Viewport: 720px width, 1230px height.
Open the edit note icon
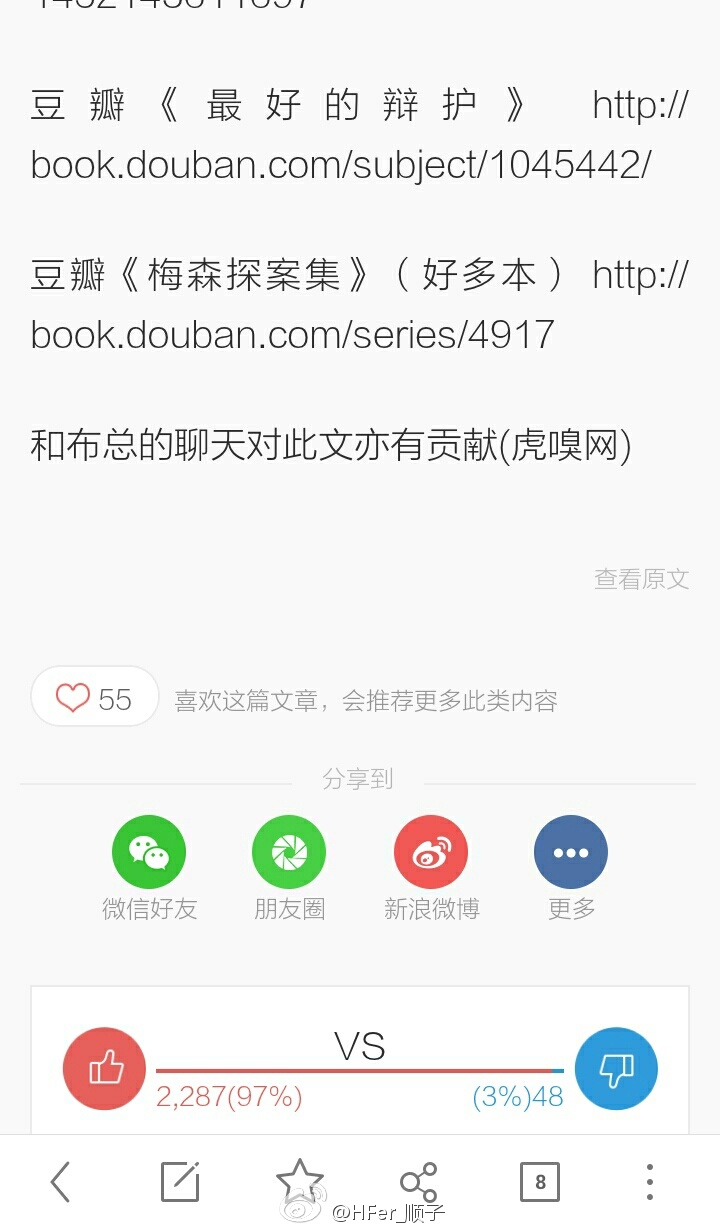pyautogui.click(x=180, y=1182)
